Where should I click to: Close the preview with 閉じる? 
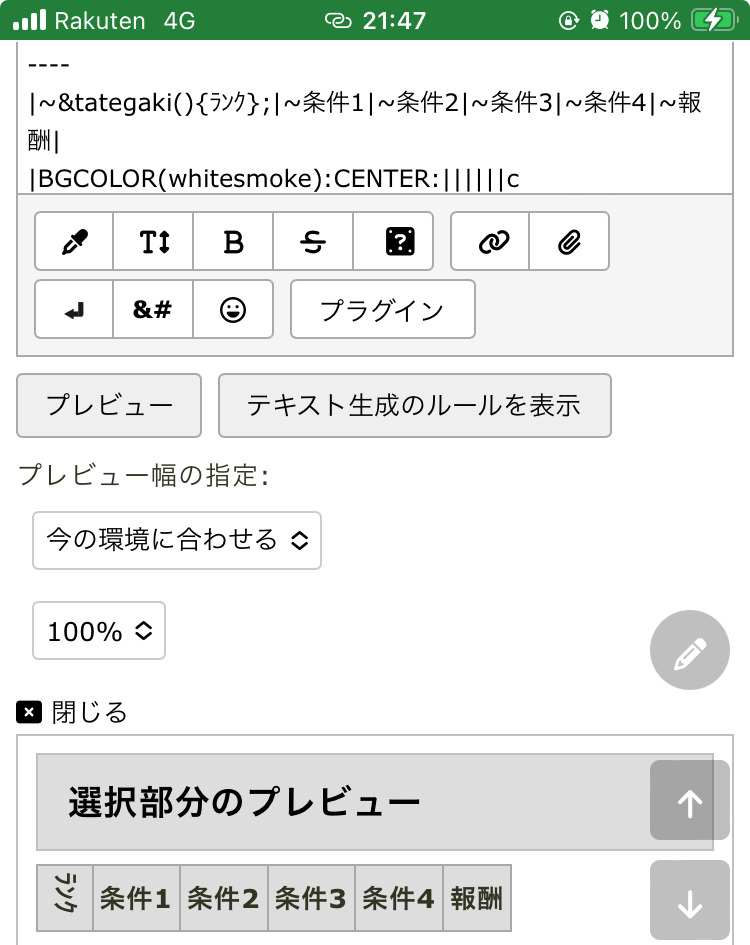[73, 712]
